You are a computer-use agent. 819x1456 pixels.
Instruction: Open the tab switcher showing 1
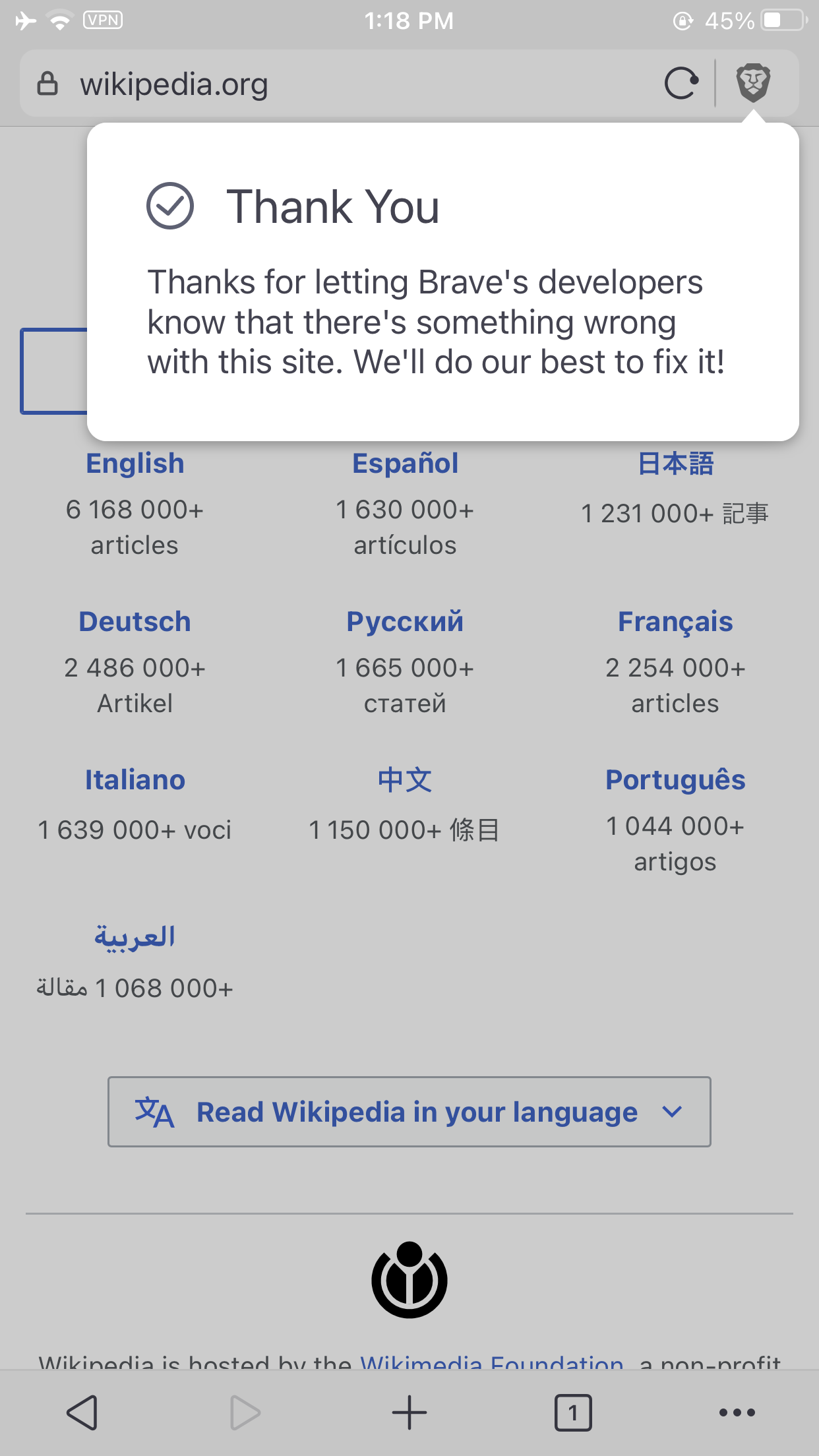tap(573, 1412)
